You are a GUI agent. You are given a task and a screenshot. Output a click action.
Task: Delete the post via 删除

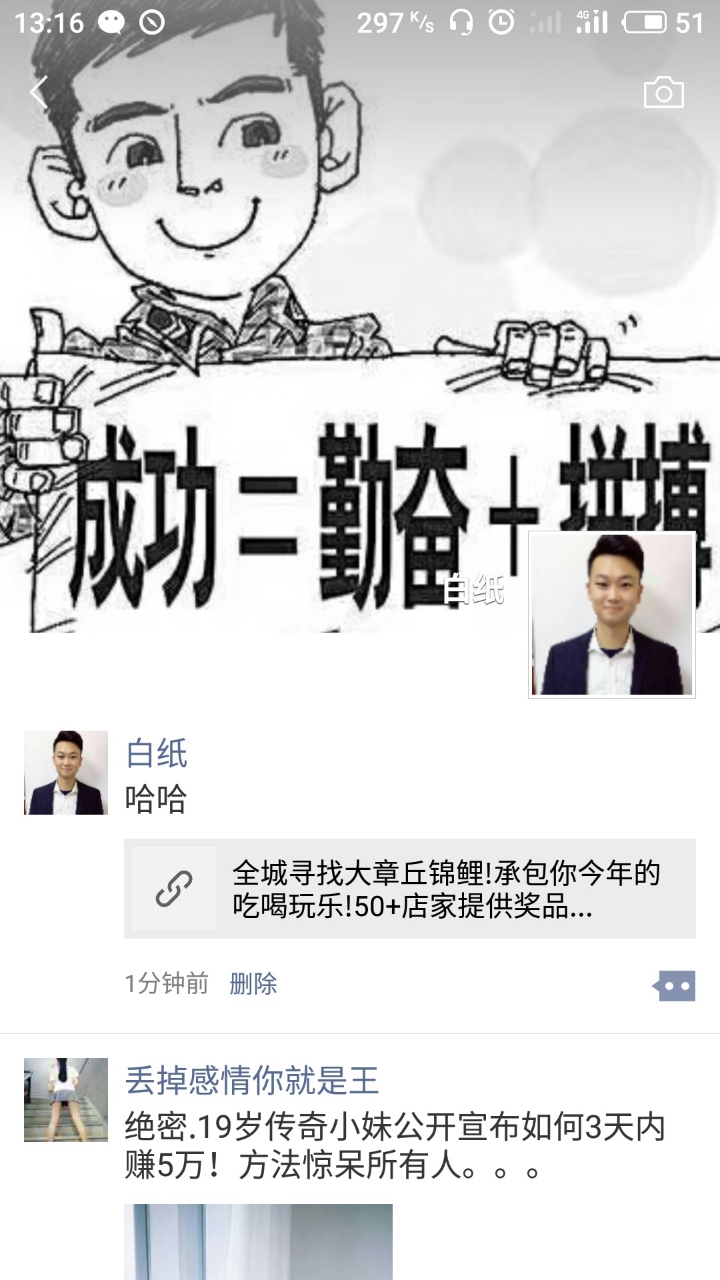point(253,984)
